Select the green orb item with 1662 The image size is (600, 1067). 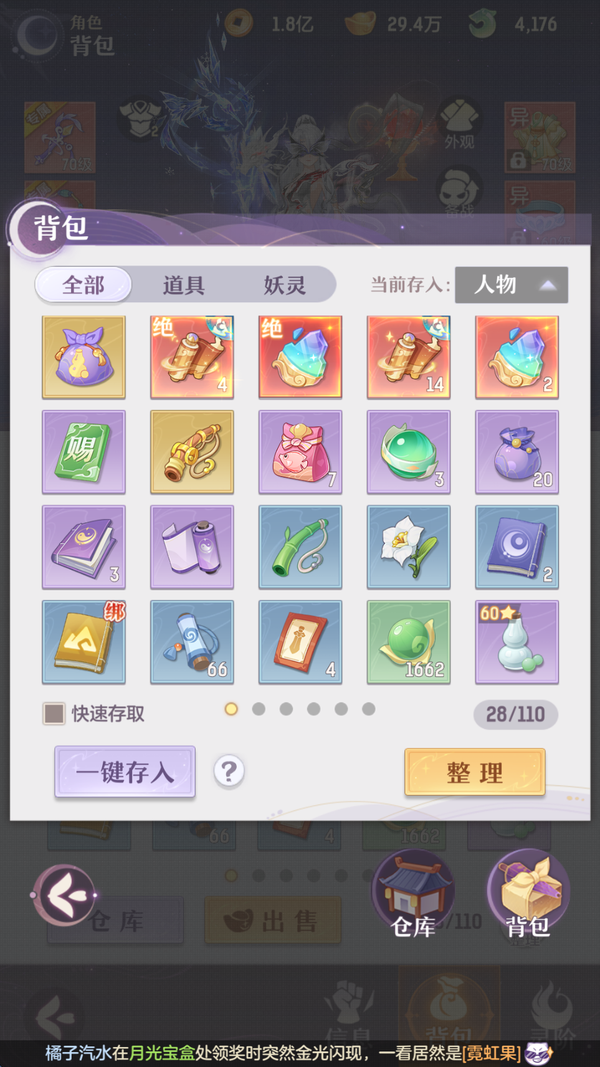click(408, 641)
